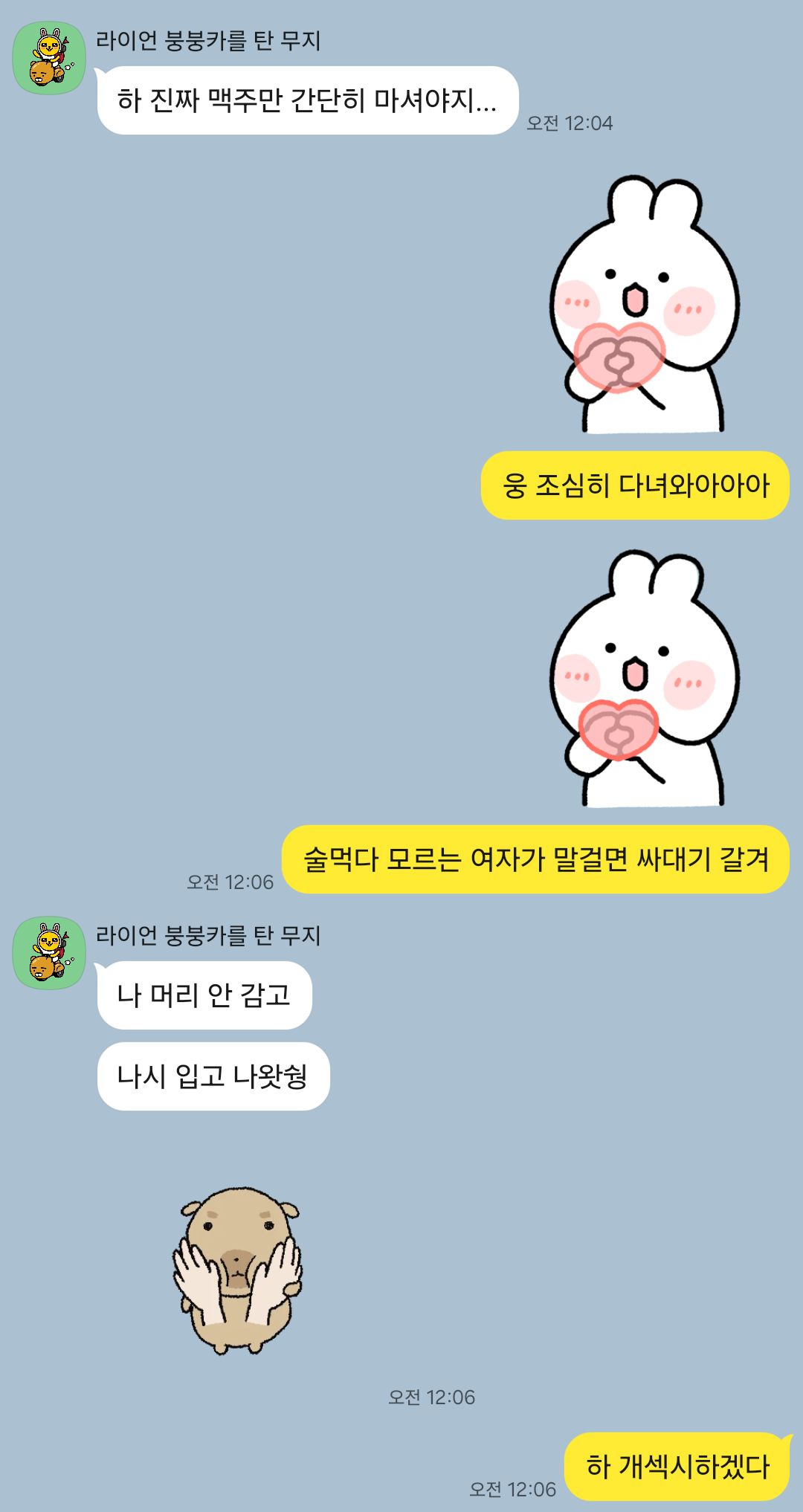Open sender's profile picture above 나 머리 안 감고
The width and height of the screenshot is (803, 1512).
49,952
